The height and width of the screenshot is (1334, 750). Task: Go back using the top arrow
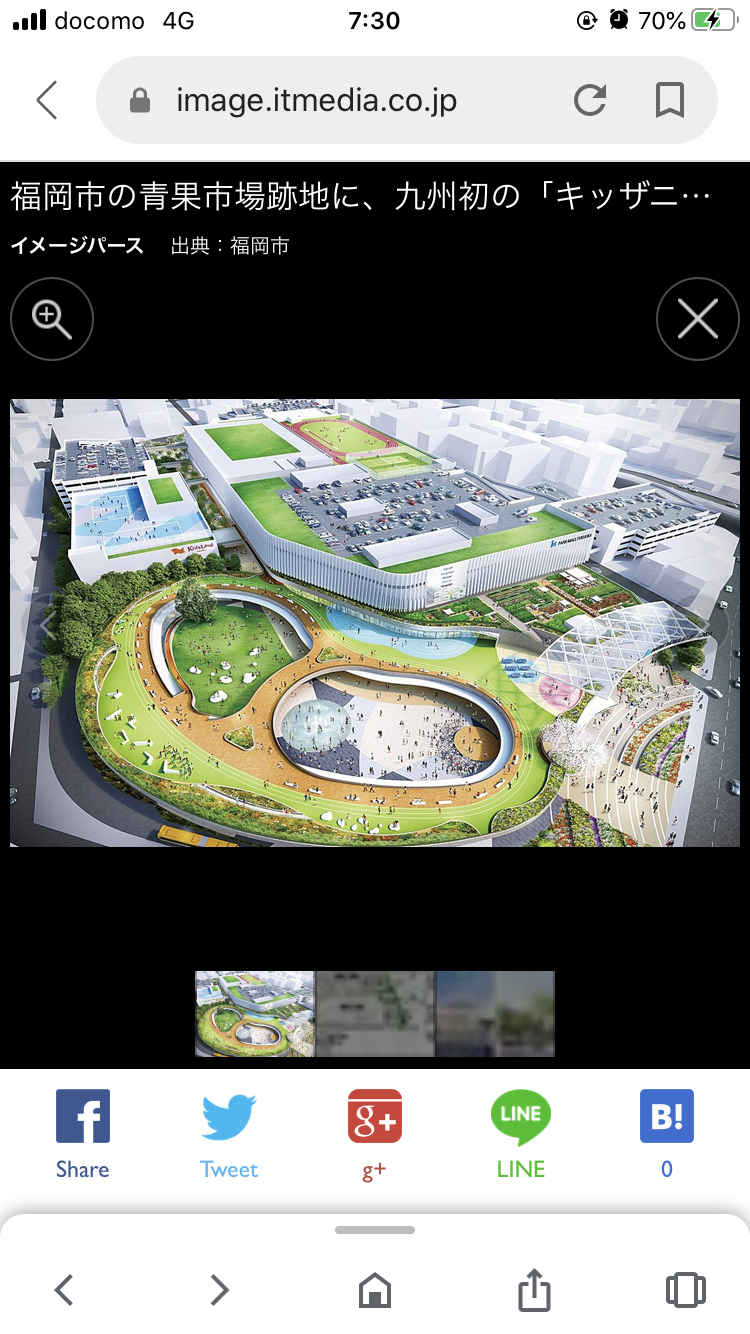click(x=47, y=100)
